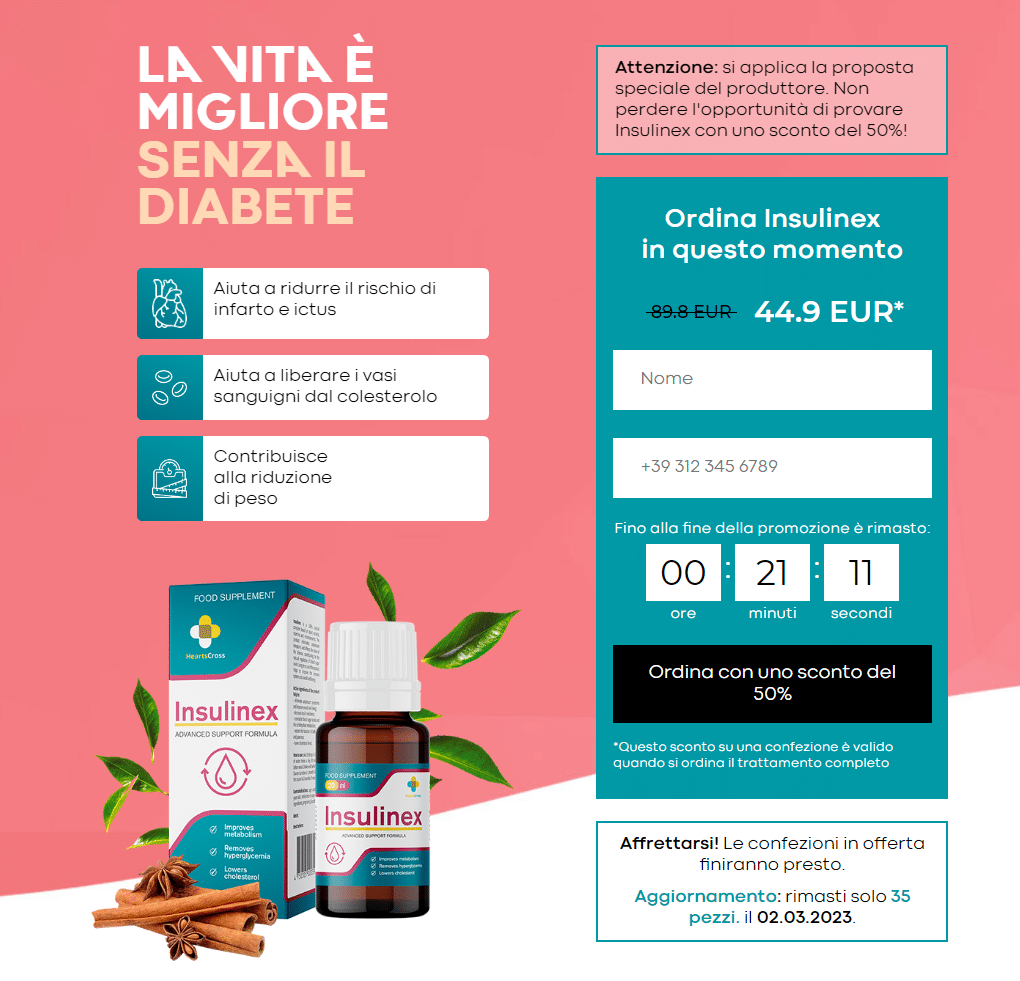Tap Ordina con uno sconto del 50%
Image resolution: width=1020 pixels, height=981 pixels.
pyautogui.click(x=771, y=683)
